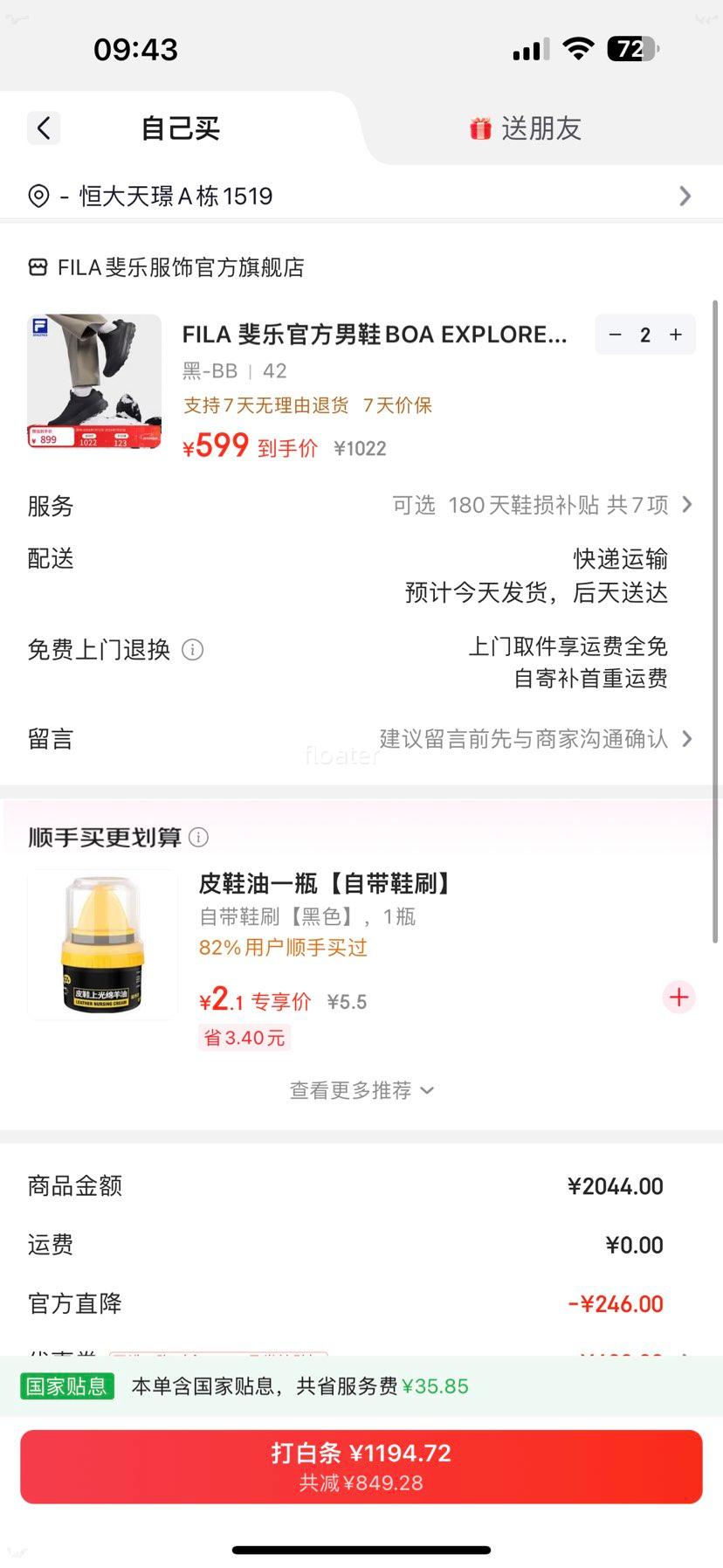Select the 自己买 tab
Screen dimensions: 723x1568
tap(181, 128)
